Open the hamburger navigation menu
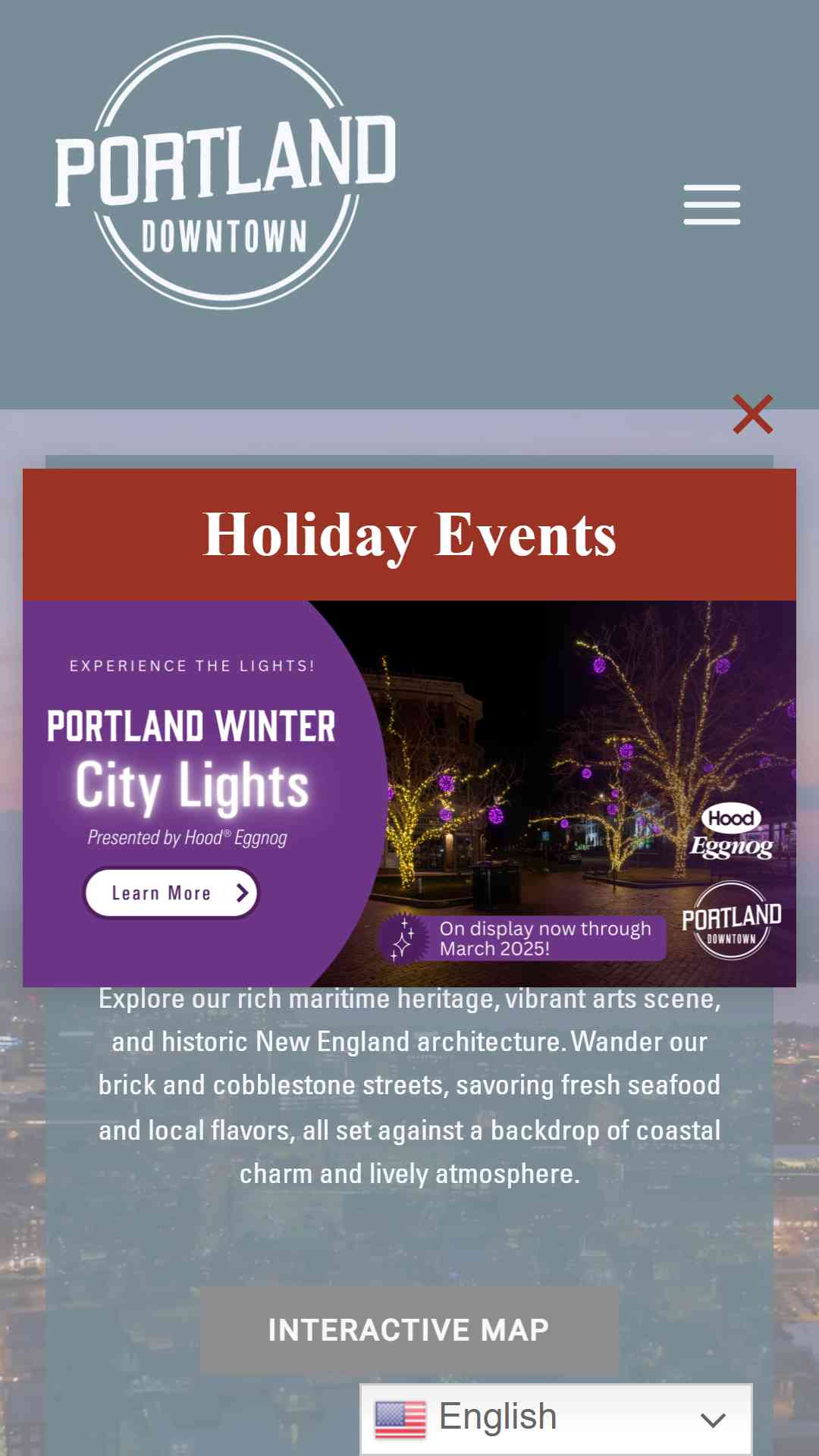819x1456 pixels. click(711, 205)
